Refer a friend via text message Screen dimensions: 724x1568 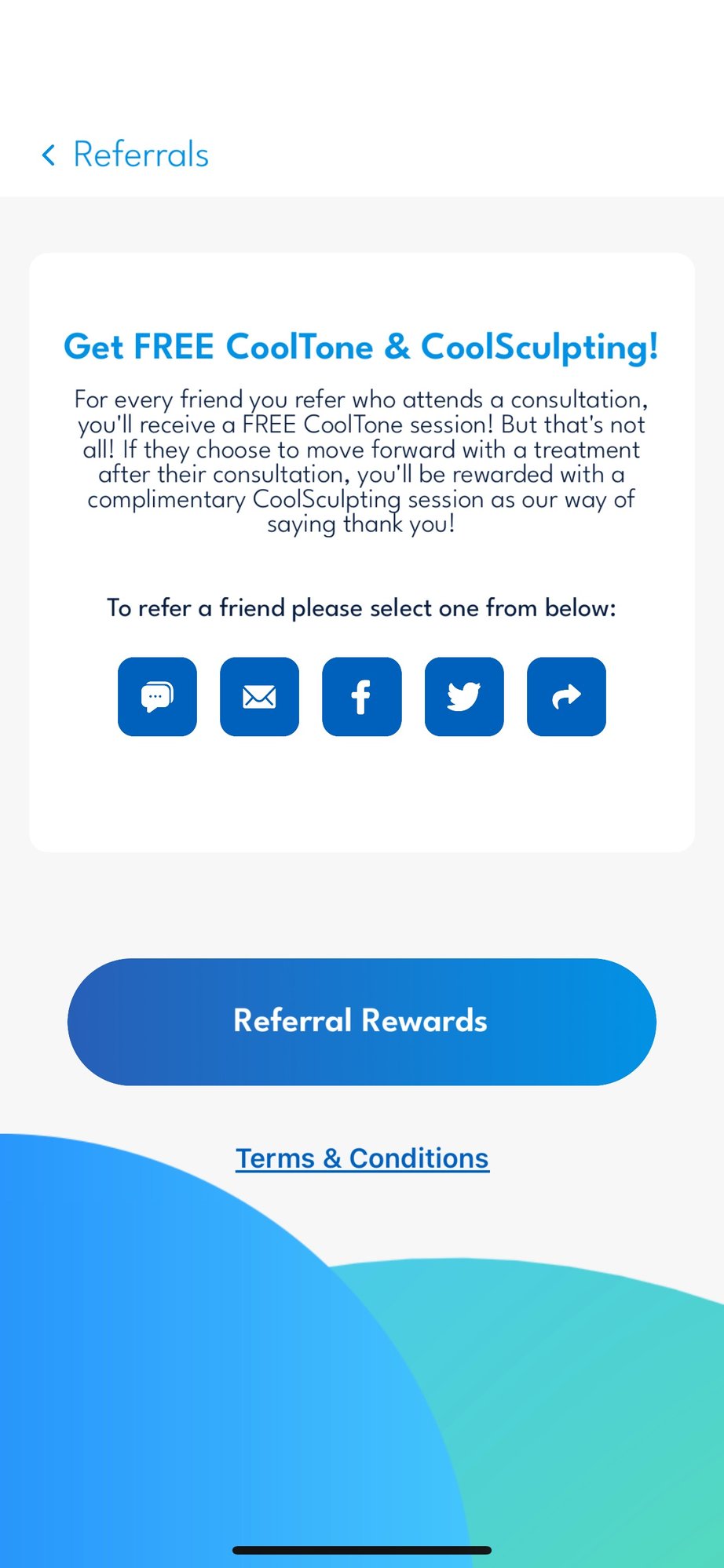click(x=157, y=697)
